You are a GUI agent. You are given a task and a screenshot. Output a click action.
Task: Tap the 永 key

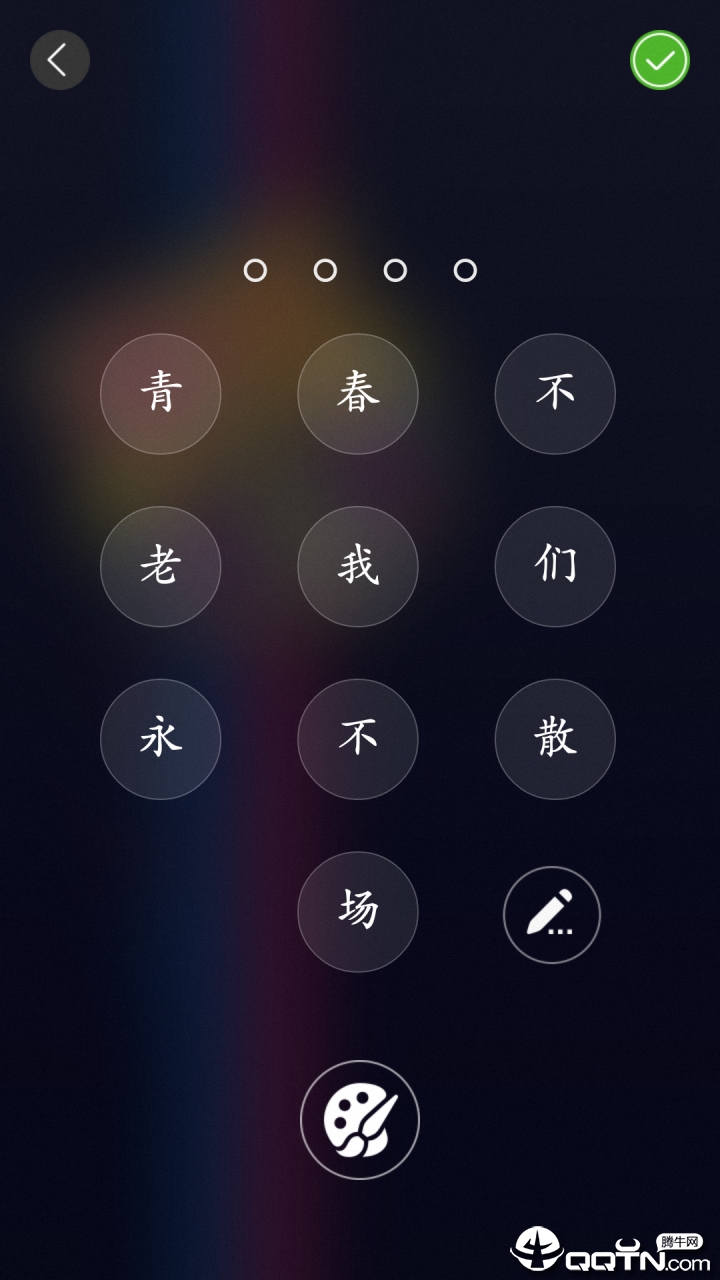tap(160, 739)
